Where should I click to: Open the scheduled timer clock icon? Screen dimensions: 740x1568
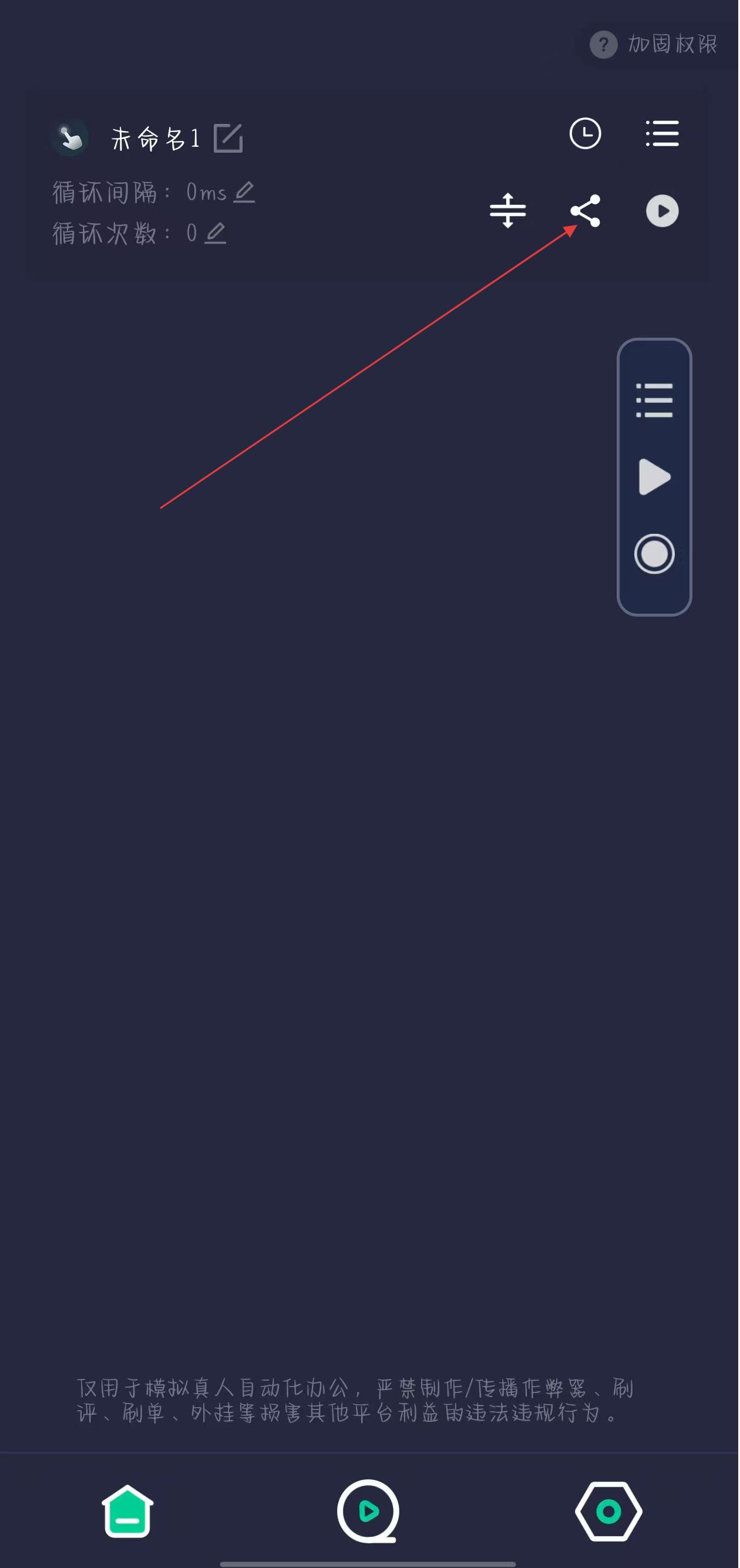pos(586,133)
